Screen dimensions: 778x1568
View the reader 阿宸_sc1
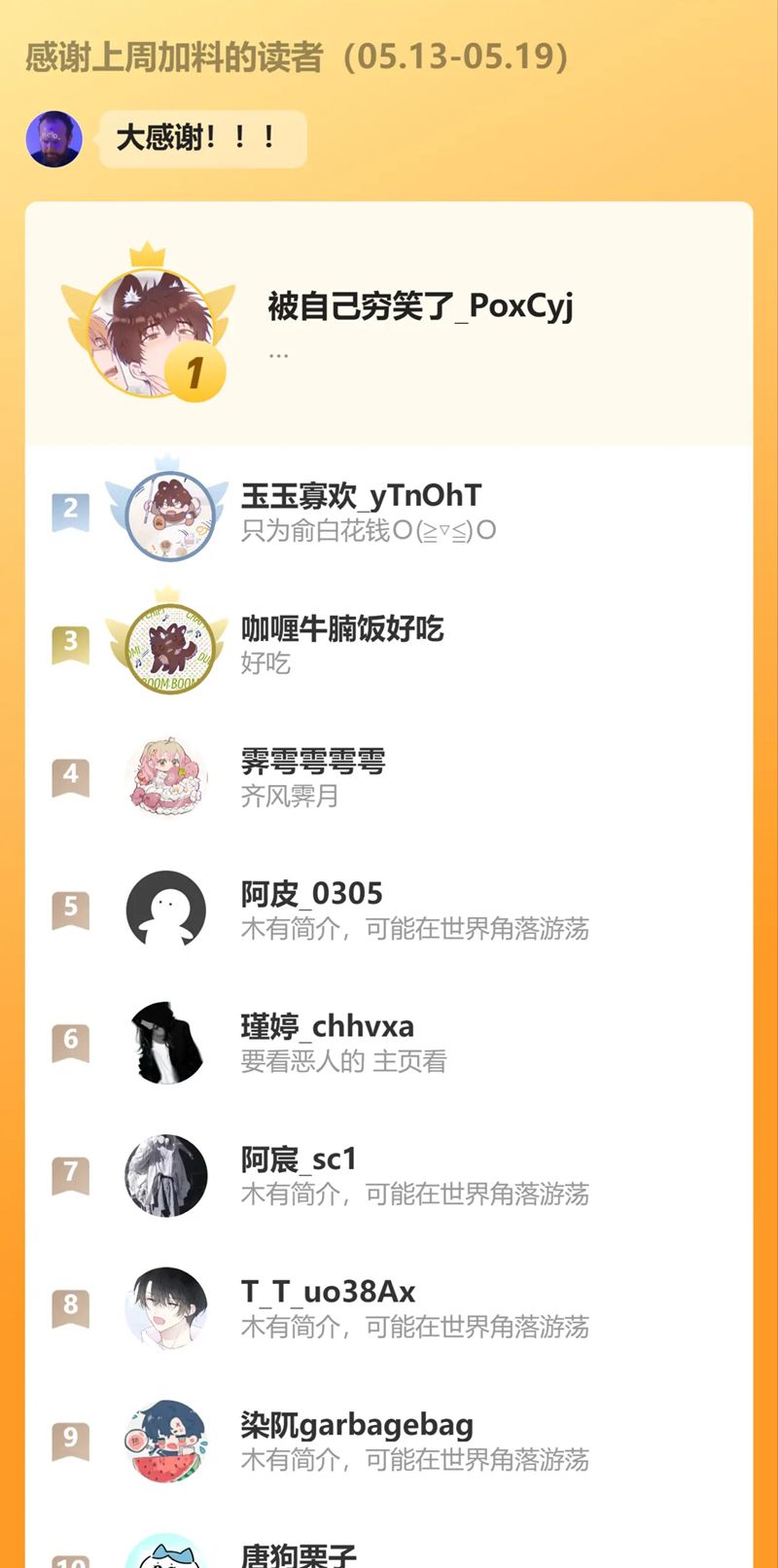pos(299,1159)
